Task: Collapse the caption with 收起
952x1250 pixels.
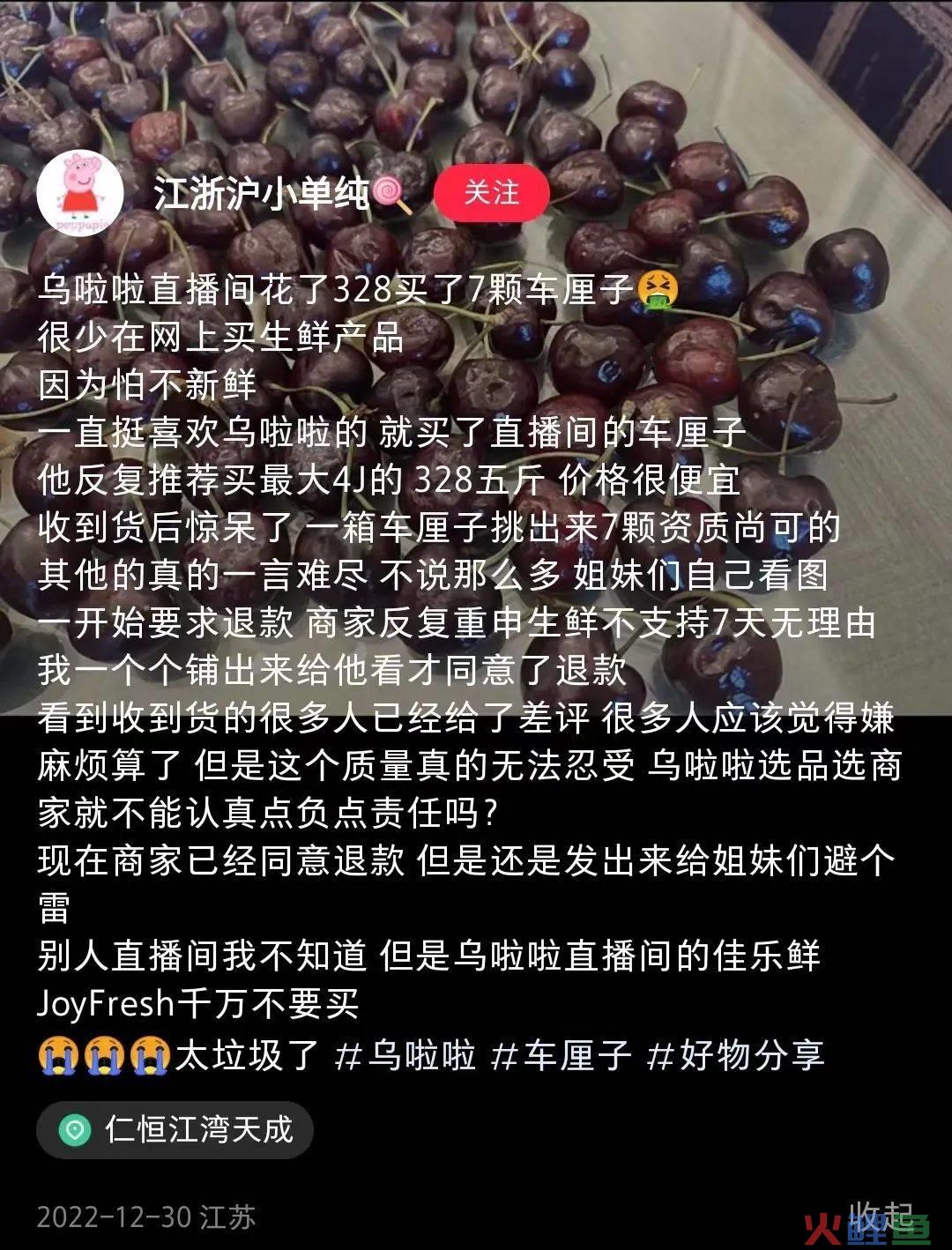Action: click(884, 1217)
